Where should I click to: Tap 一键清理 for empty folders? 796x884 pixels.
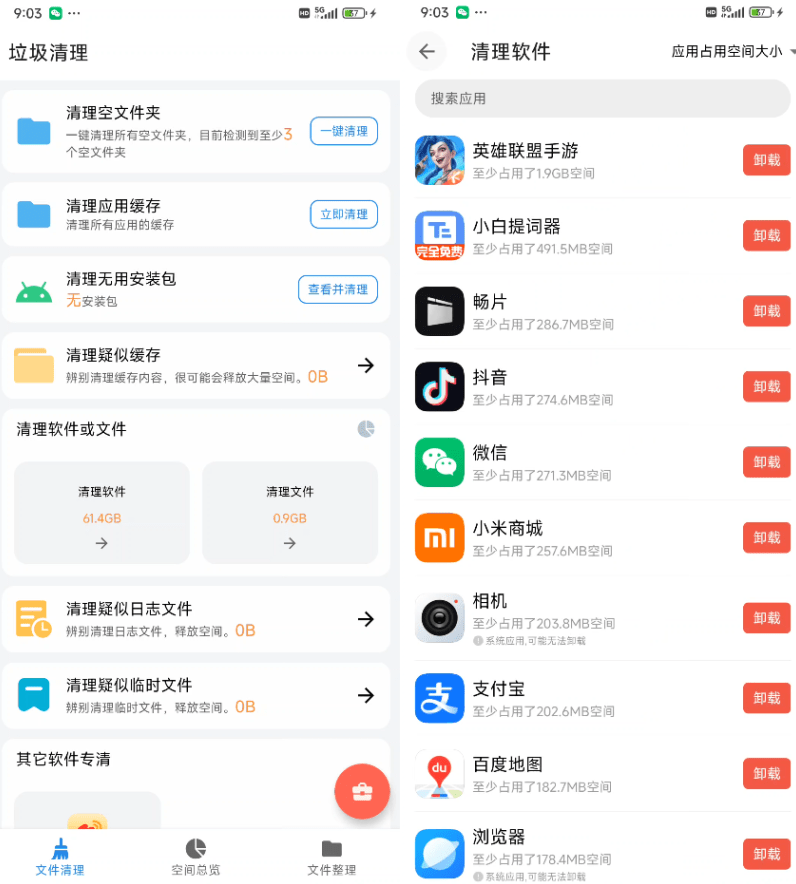[343, 131]
